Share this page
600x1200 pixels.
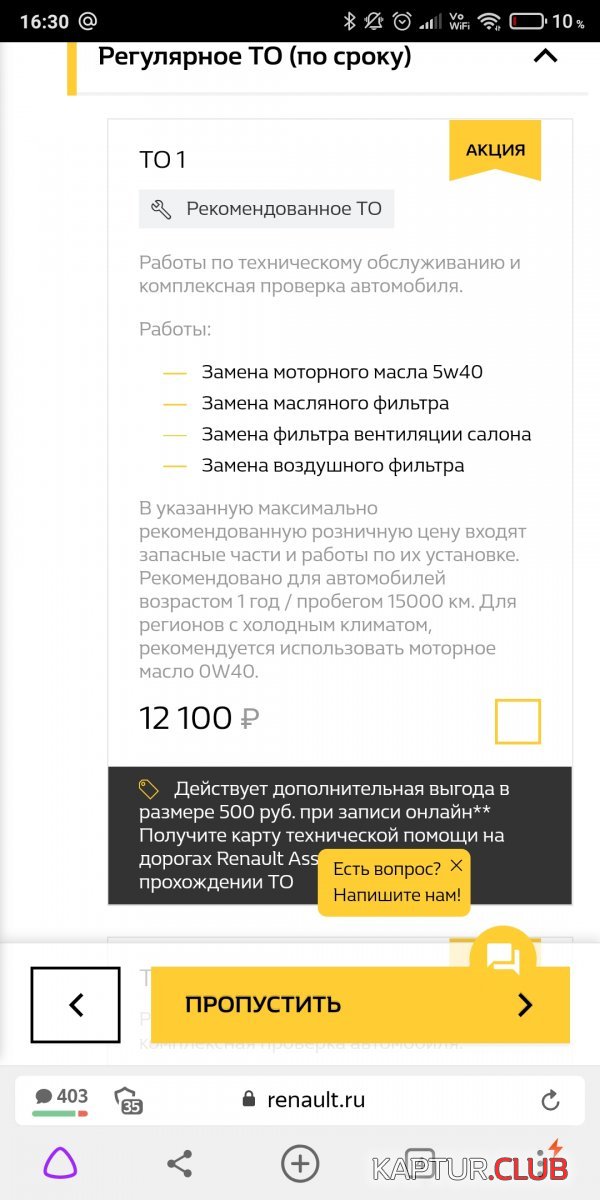(x=179, y=1163)
